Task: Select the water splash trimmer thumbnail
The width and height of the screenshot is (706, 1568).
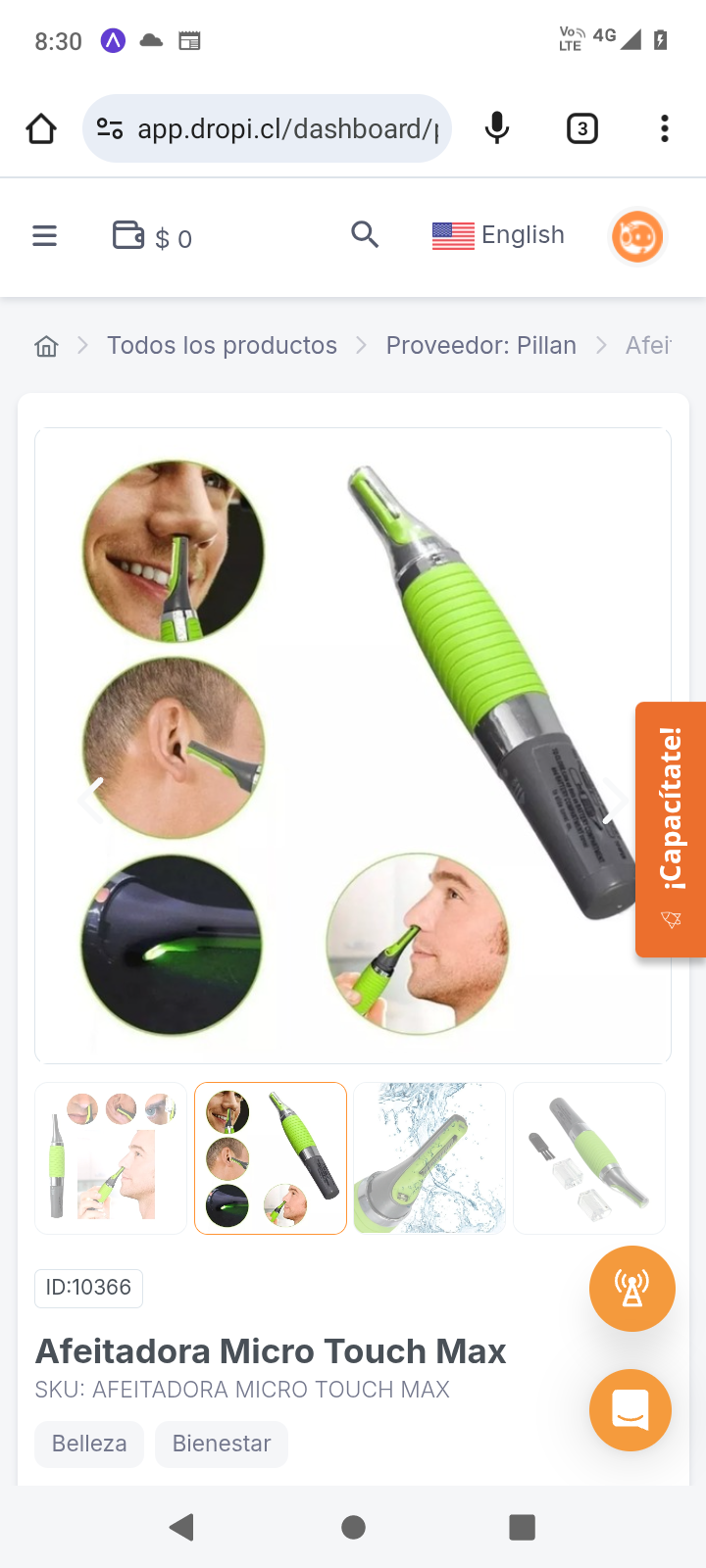Action: click(429, 1158)
